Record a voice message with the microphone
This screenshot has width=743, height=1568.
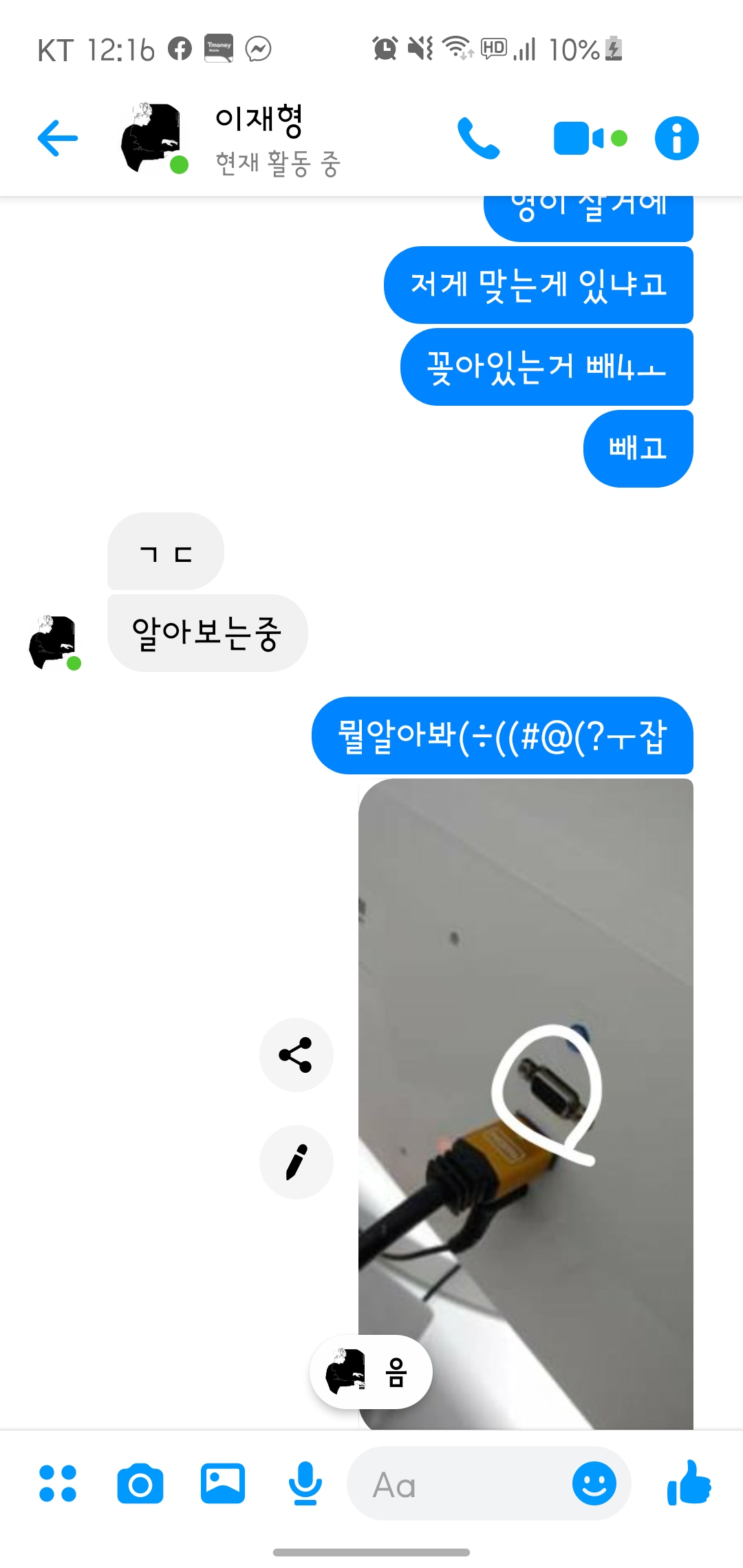(x=305, y=1483)
